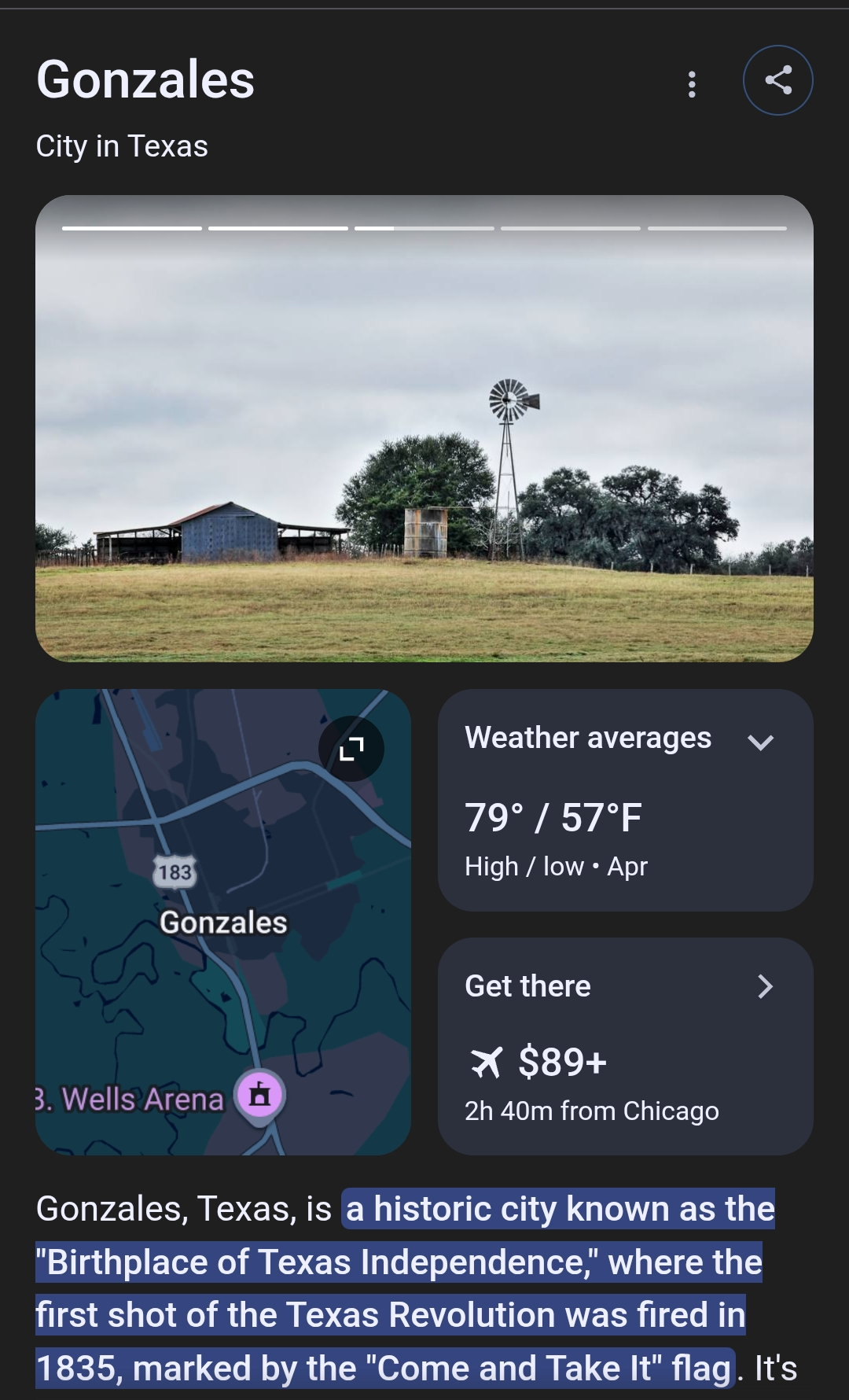Expand the Gonzales map view

(351, 749)
